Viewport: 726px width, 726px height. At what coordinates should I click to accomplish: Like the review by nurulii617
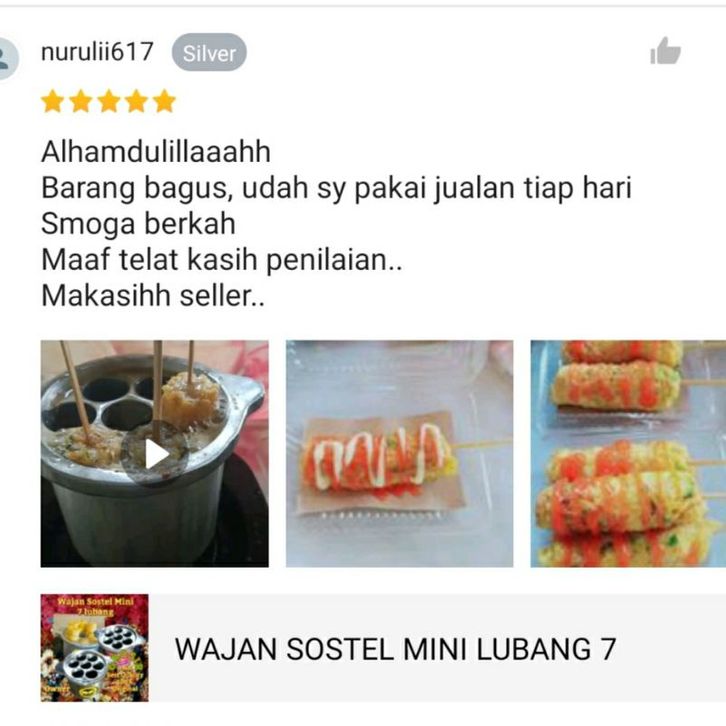[665, 52]
